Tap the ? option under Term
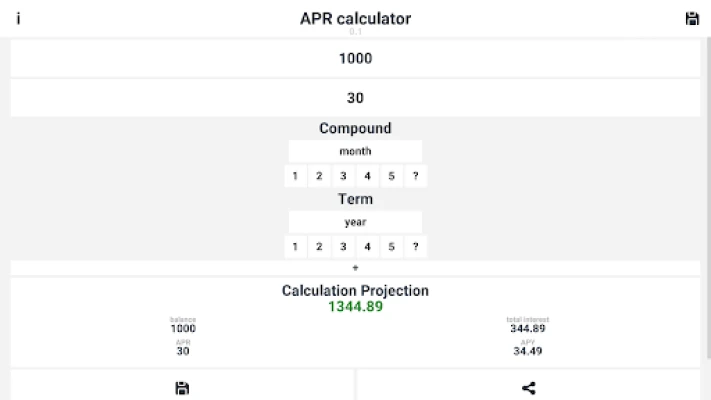Viewport: 711px width, 400px height. (x=415, y=246)
